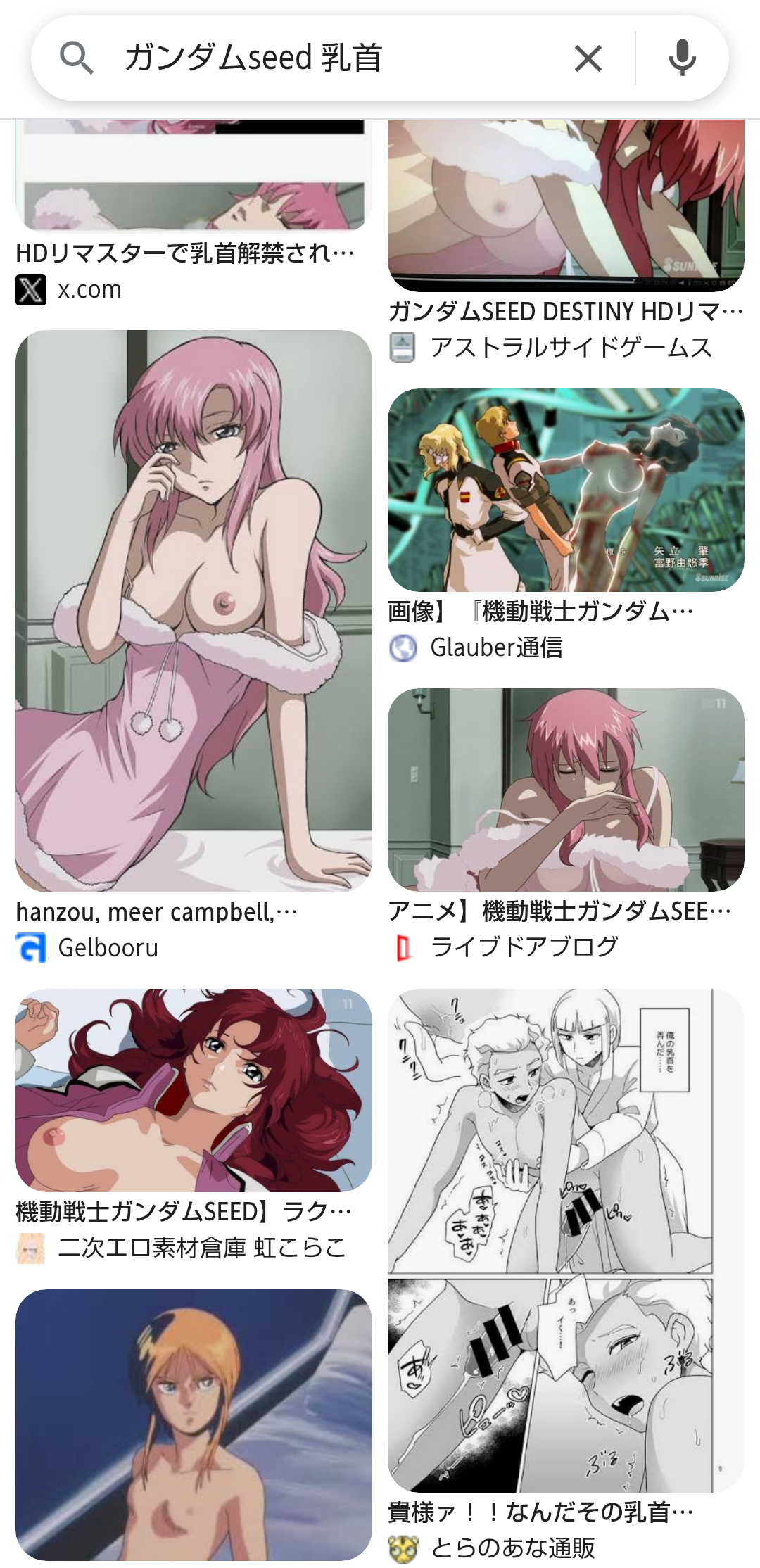
Task: Start voice search with the microphone
Action: [682, 58]
